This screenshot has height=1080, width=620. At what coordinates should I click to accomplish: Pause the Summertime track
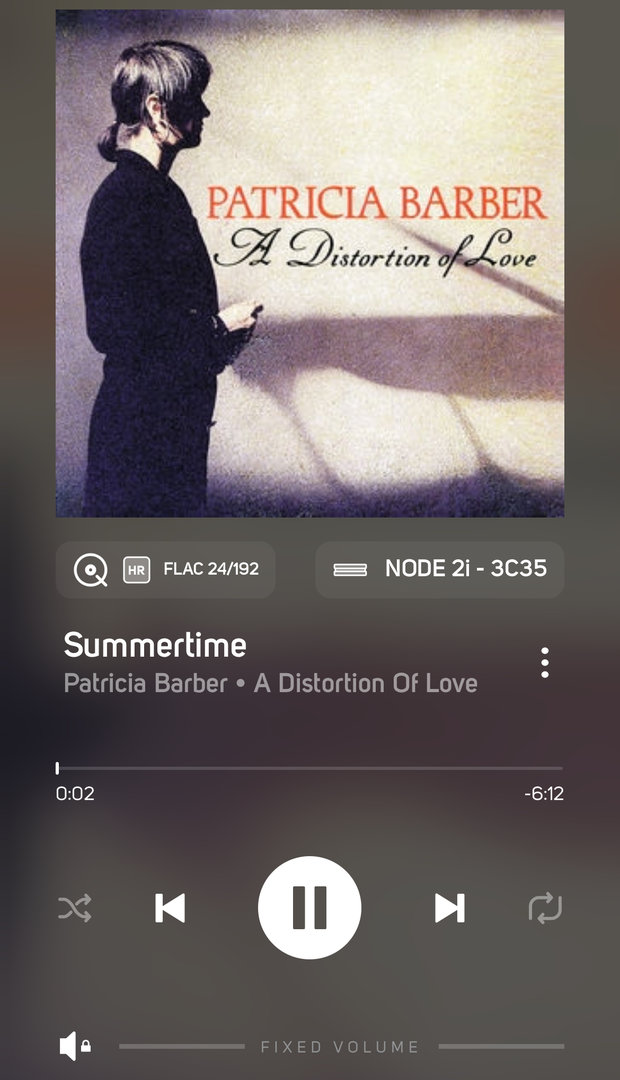click(x=309, y=908)
